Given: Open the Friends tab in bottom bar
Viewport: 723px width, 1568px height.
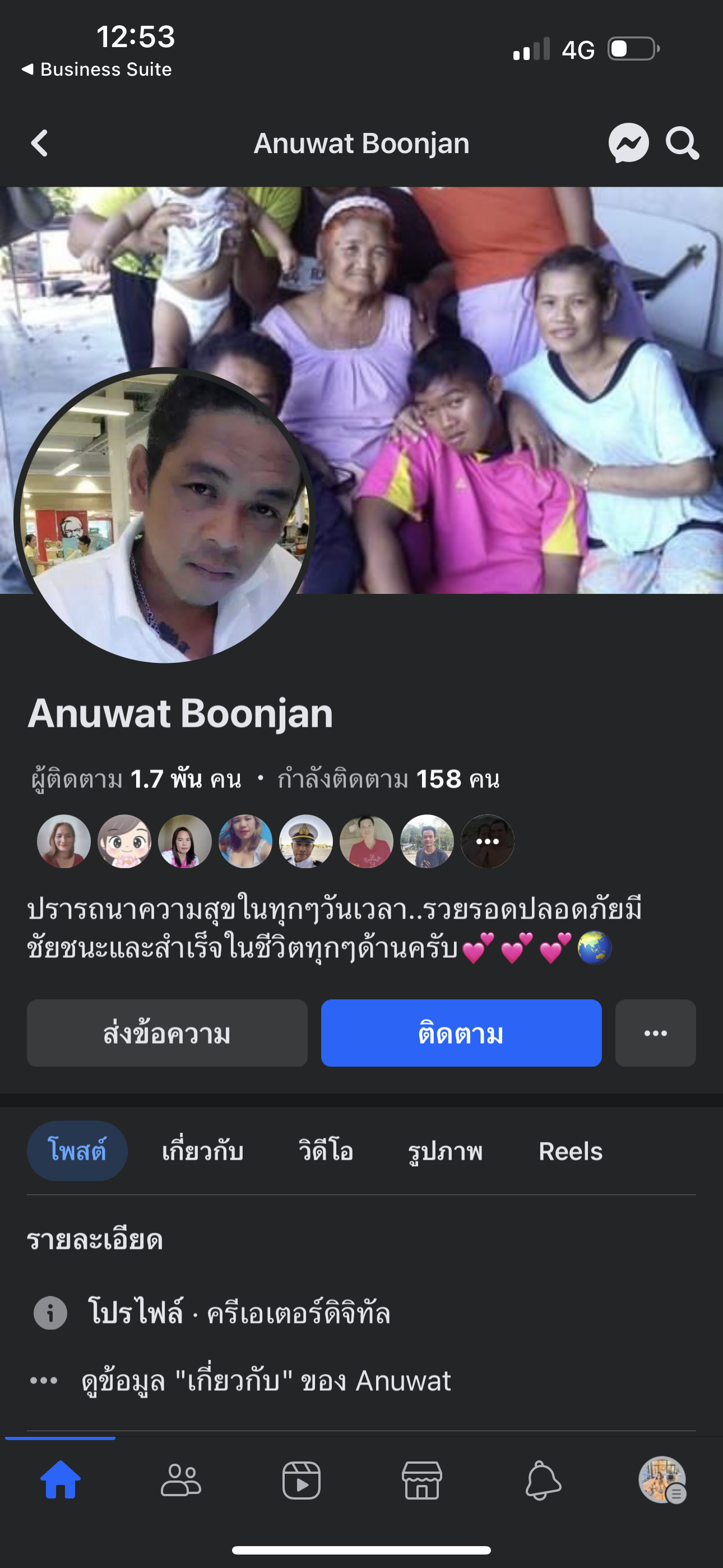Looking at the screenshot, I should click(x=180, y=1480).
